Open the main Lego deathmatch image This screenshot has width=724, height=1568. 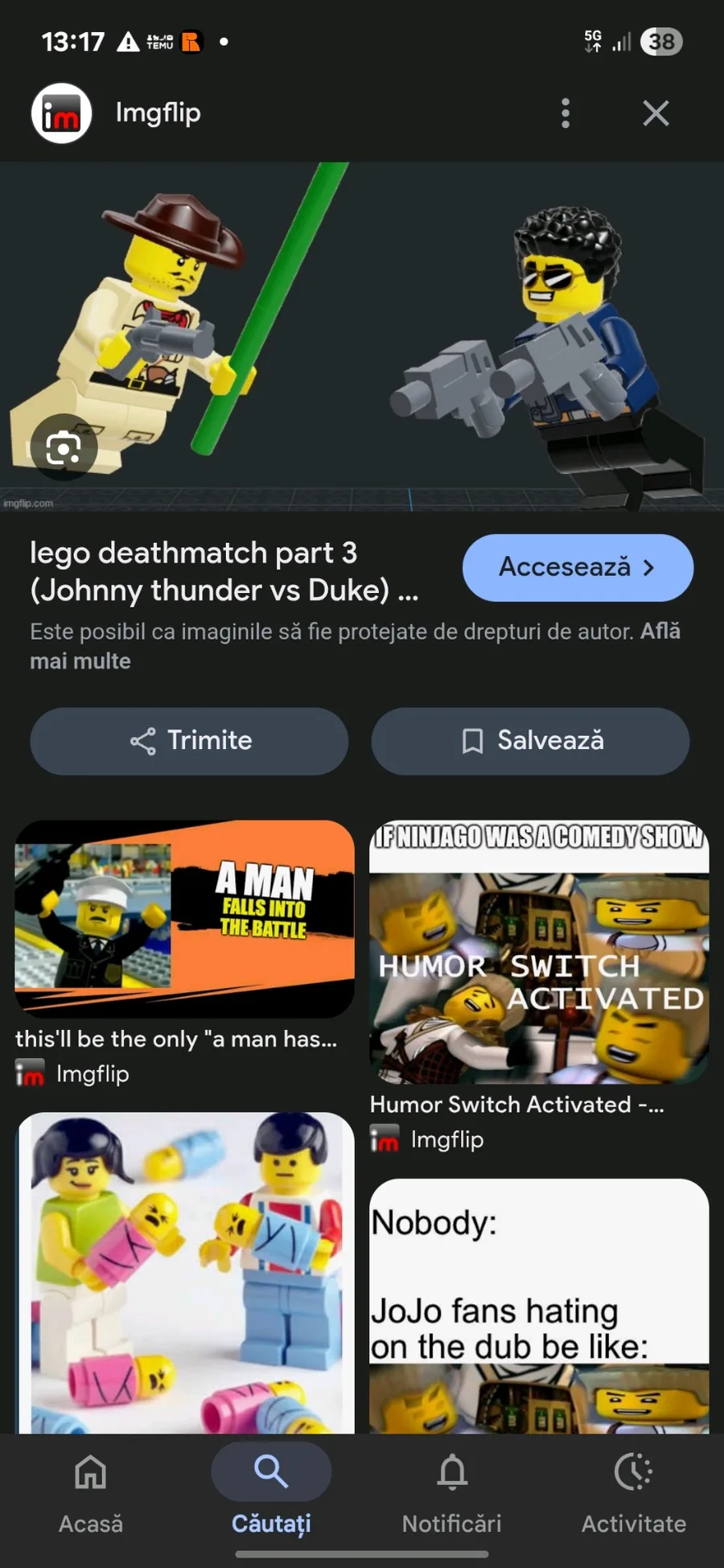tap(362, 336)
